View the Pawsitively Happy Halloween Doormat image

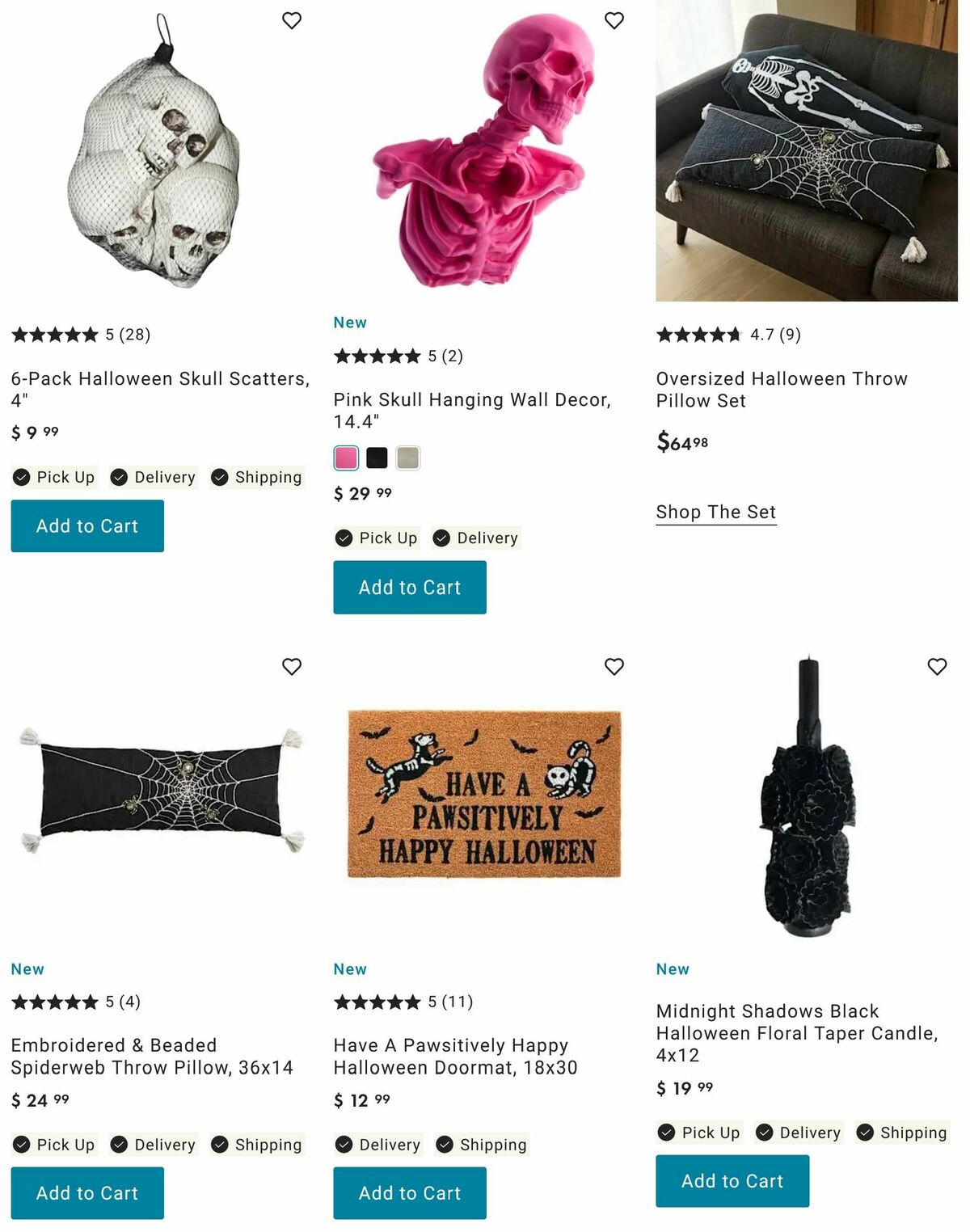pos(483,794)
